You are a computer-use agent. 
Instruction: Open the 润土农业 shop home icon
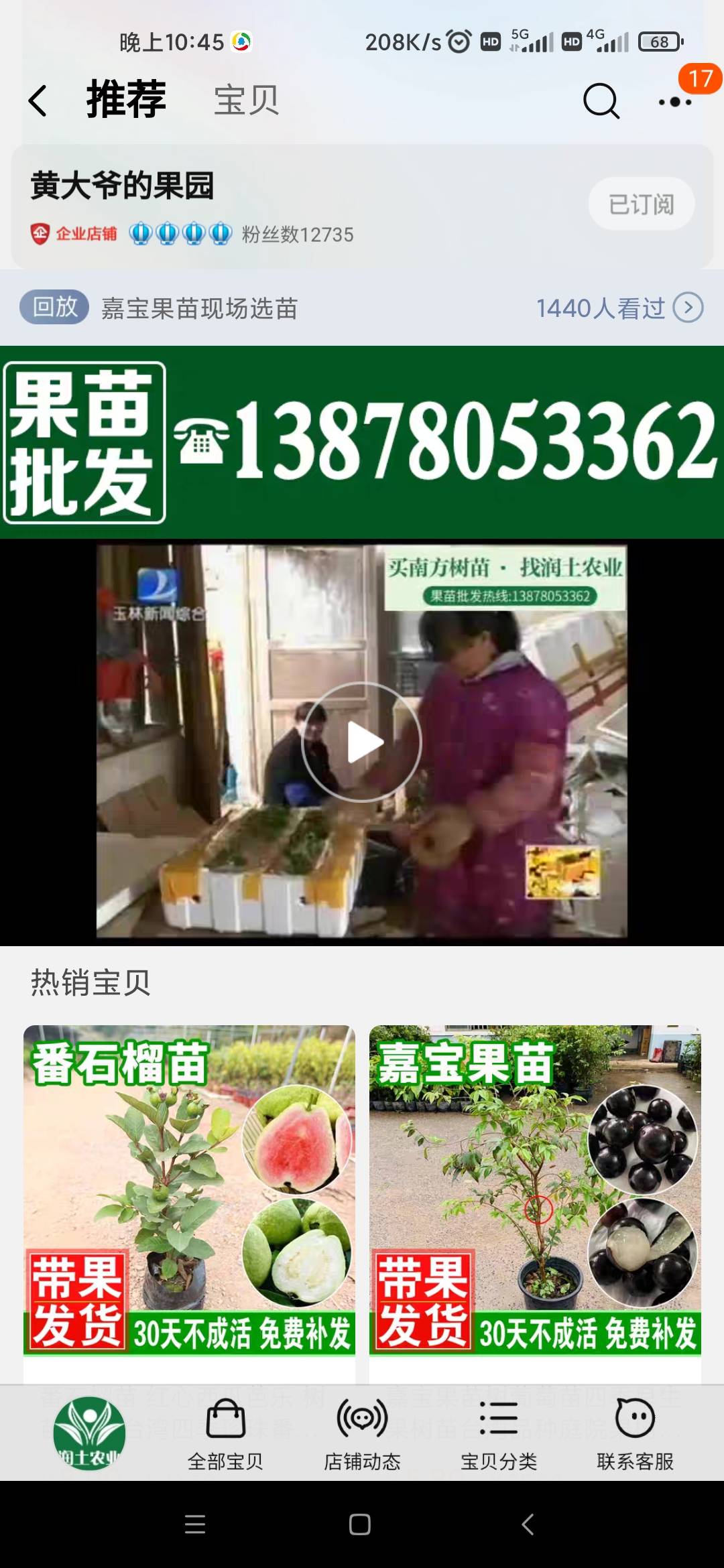(89, 1433)
